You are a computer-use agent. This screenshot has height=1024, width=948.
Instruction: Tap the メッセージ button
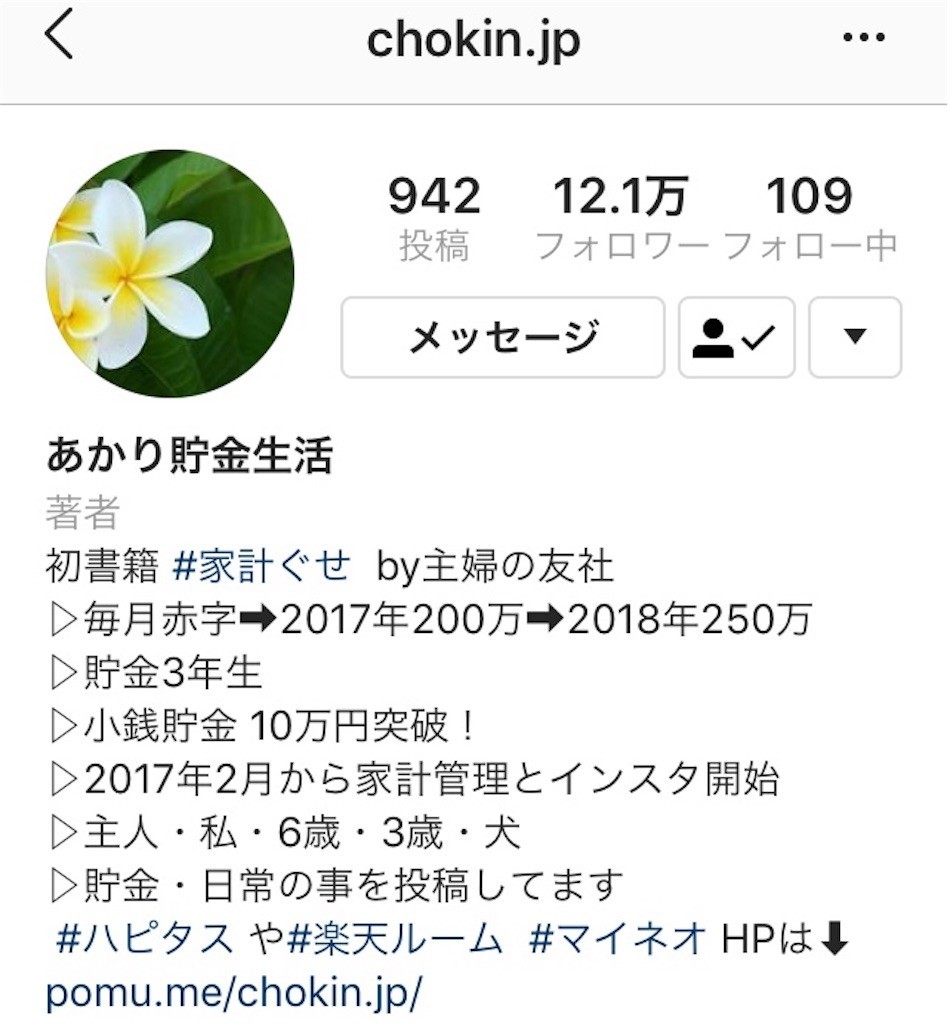[x=503, y=337]
